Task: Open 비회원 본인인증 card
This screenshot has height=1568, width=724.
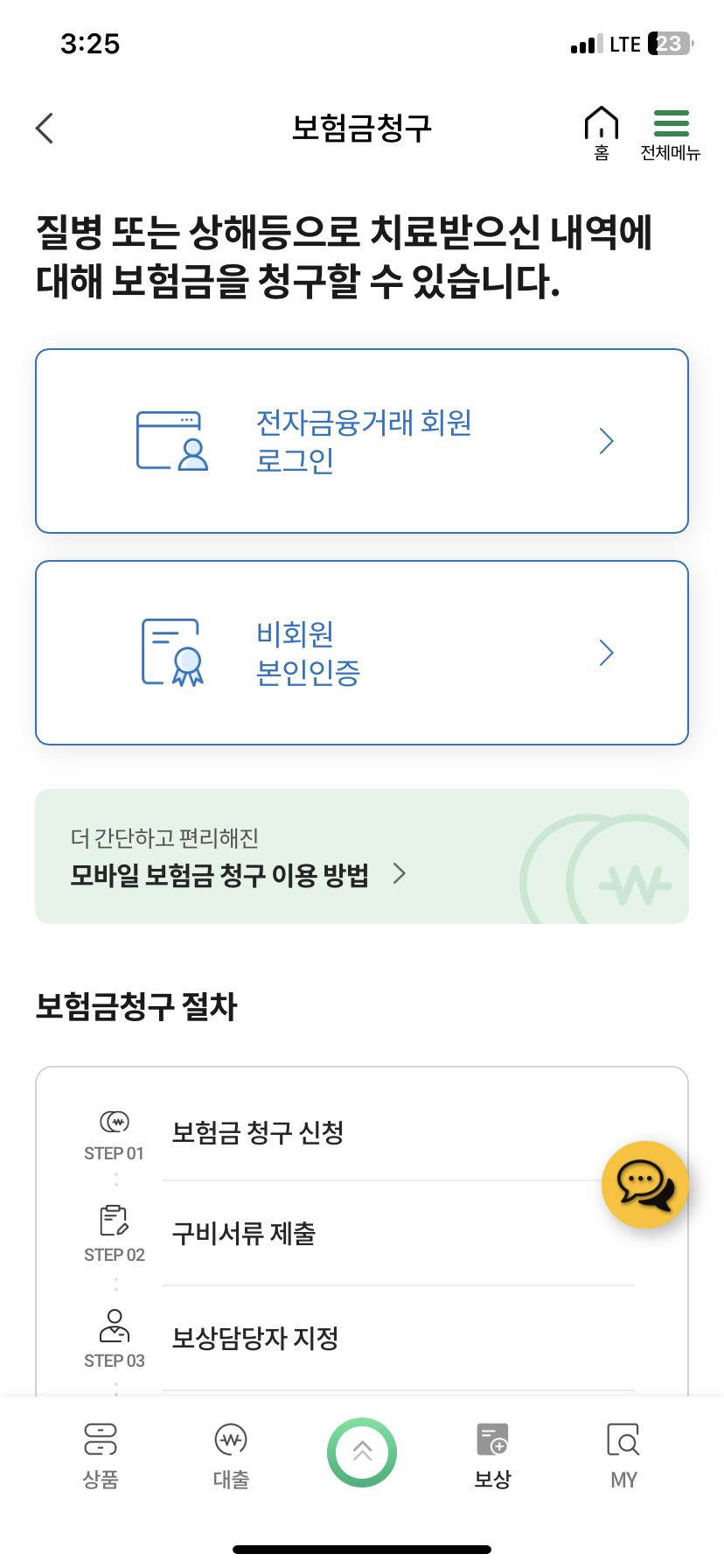Action: click(x=362, y=653)
